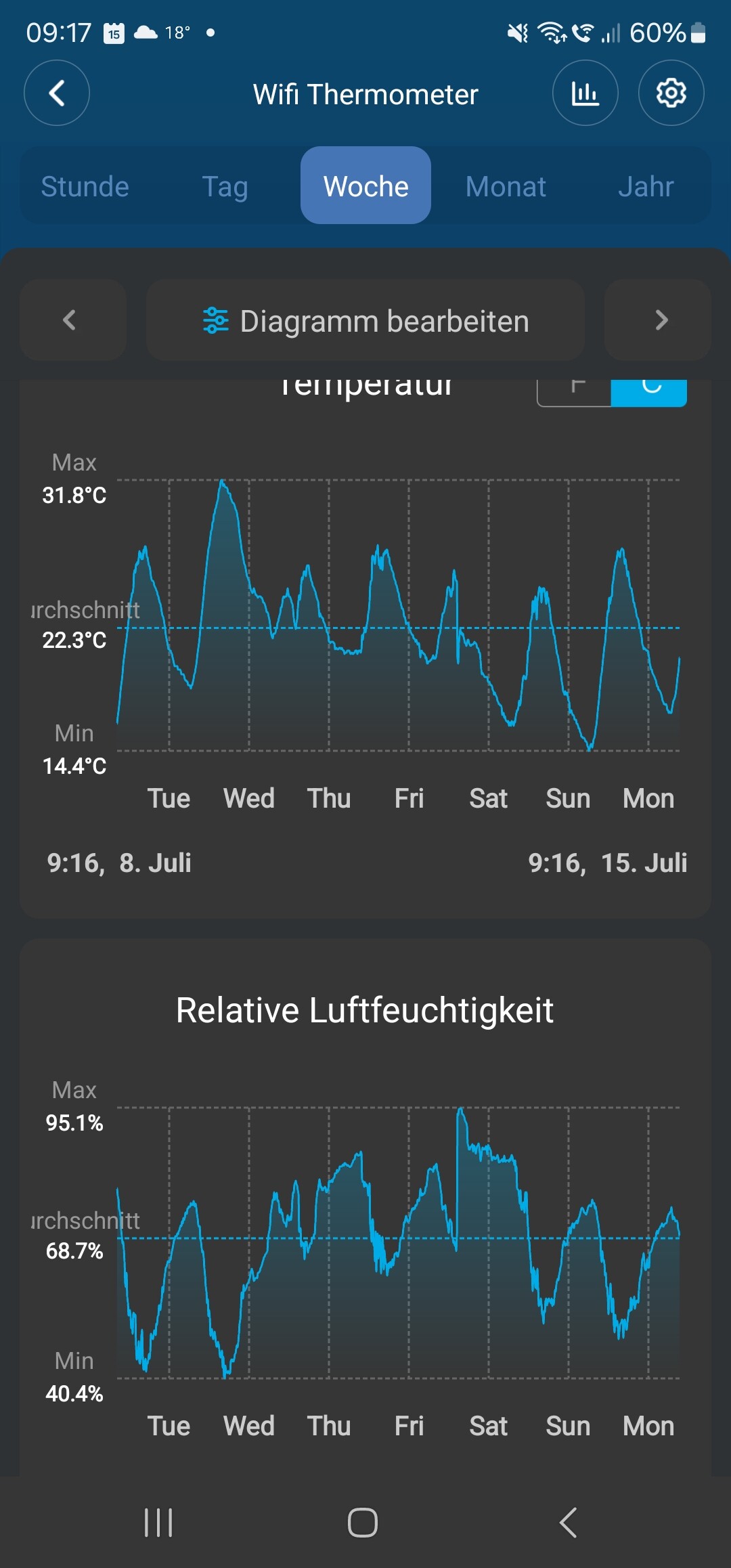Go back from Wifi Thermometer screen
Viewport: 731px width, 1568px height.
(57, 93)
